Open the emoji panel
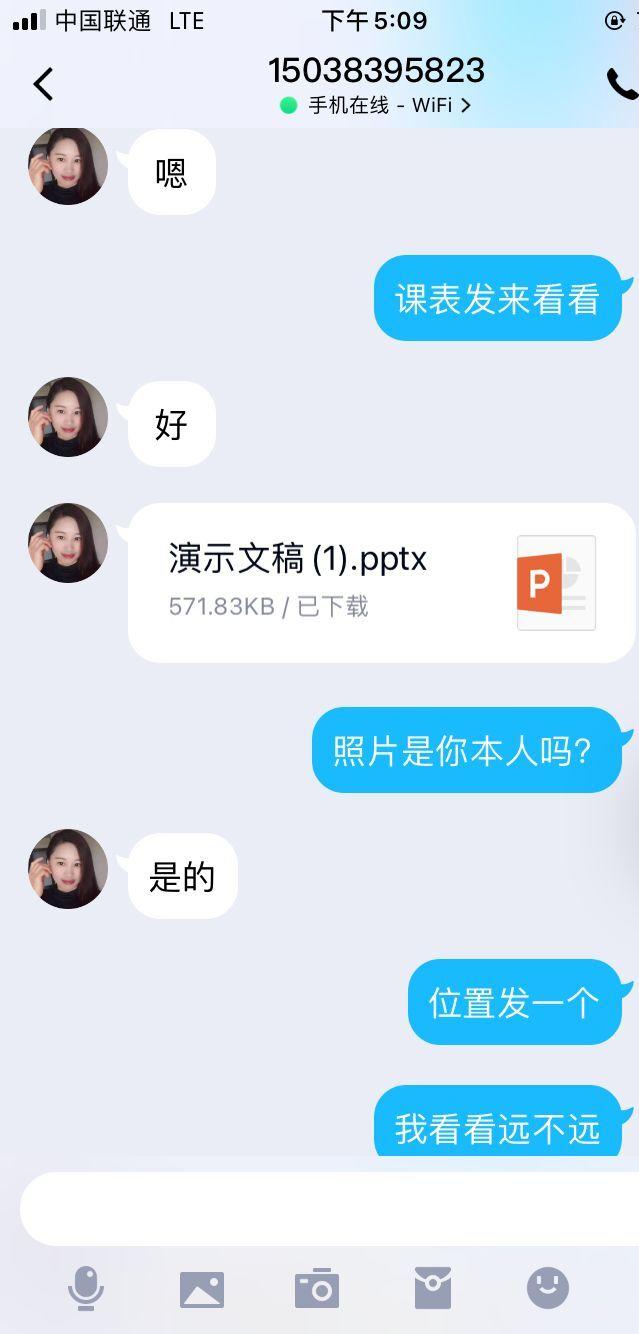 [548, 1288]
